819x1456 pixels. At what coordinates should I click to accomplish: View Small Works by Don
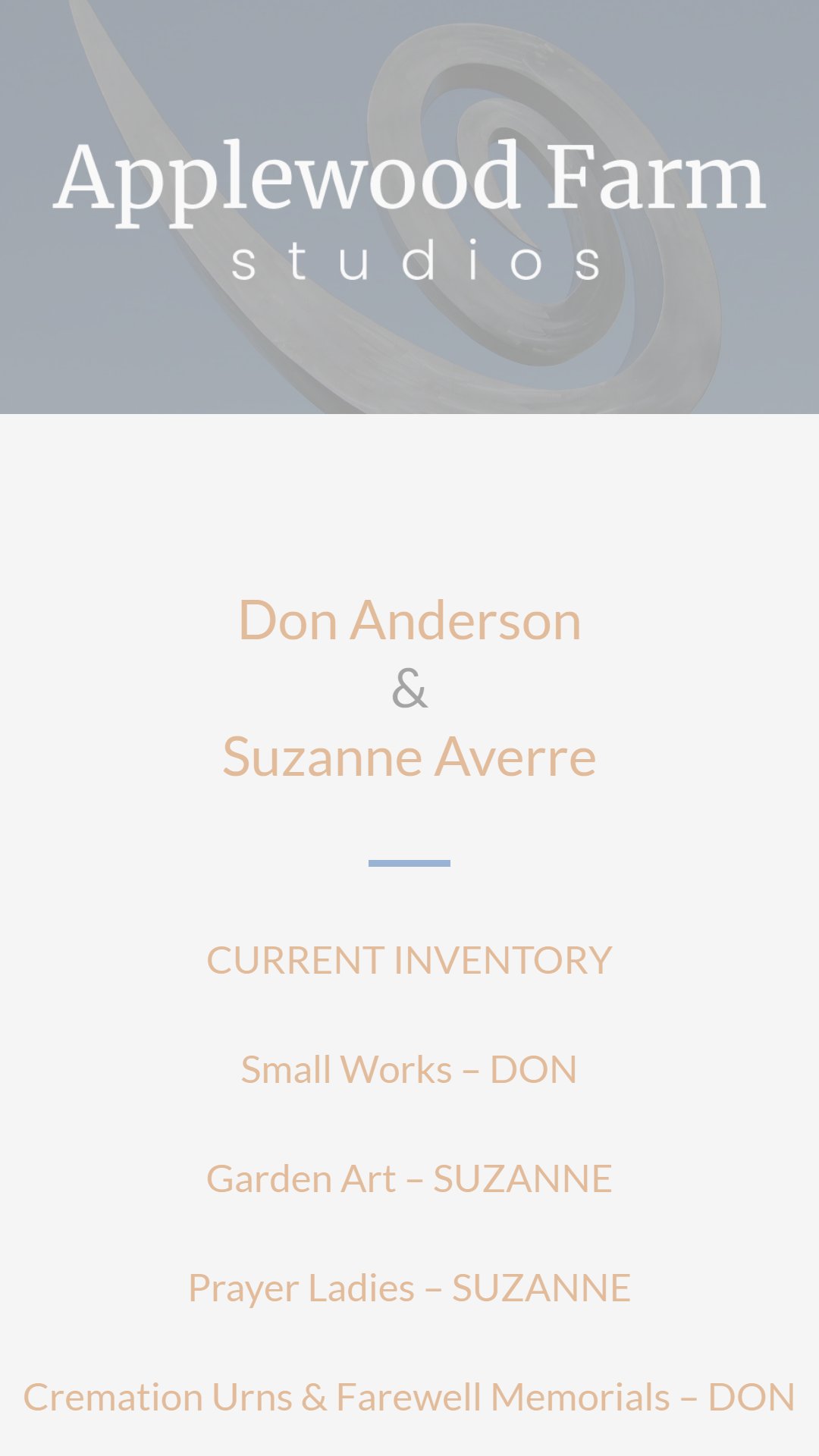409,1069
